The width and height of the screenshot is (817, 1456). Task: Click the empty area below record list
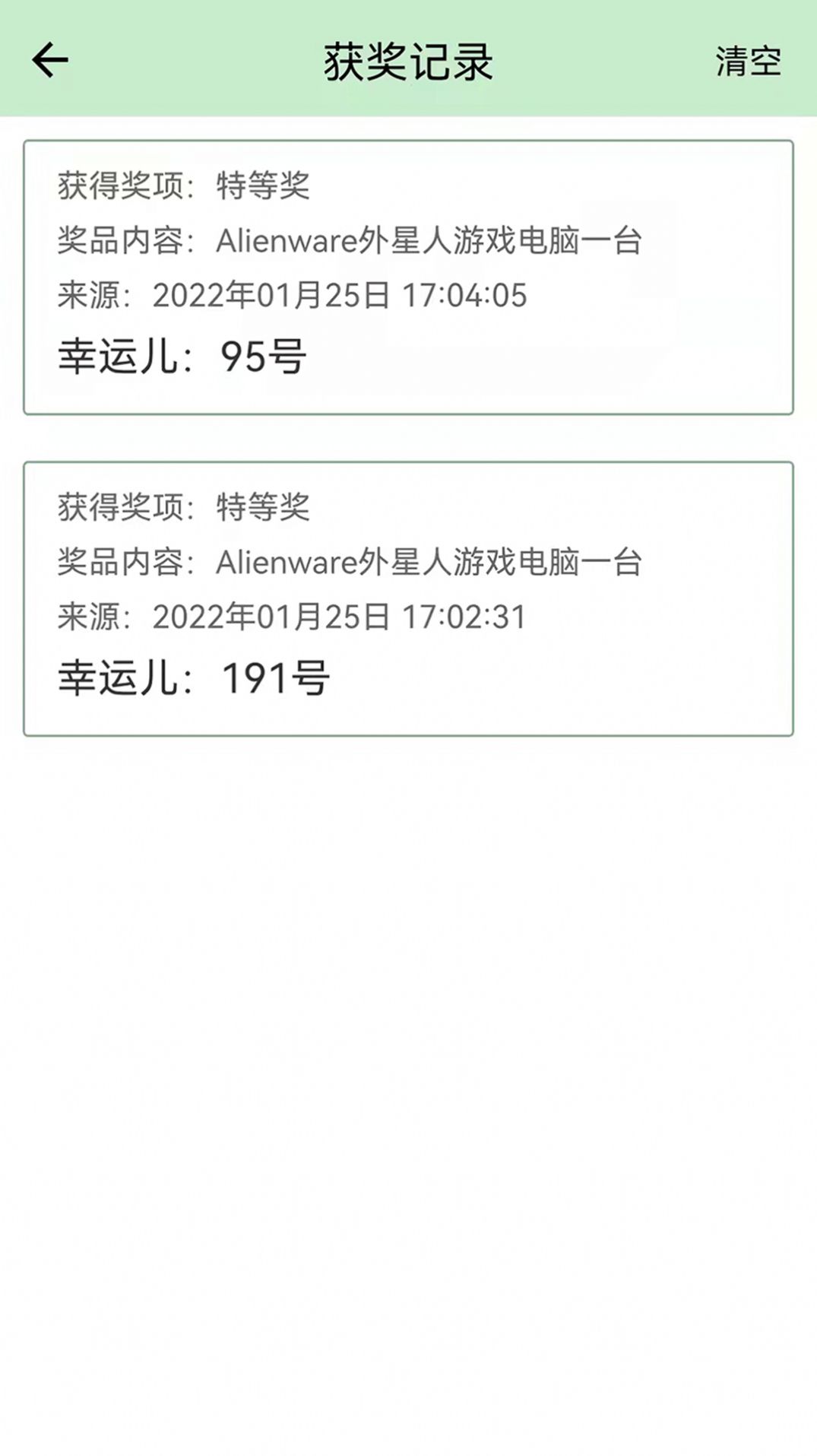point(408,1064)
